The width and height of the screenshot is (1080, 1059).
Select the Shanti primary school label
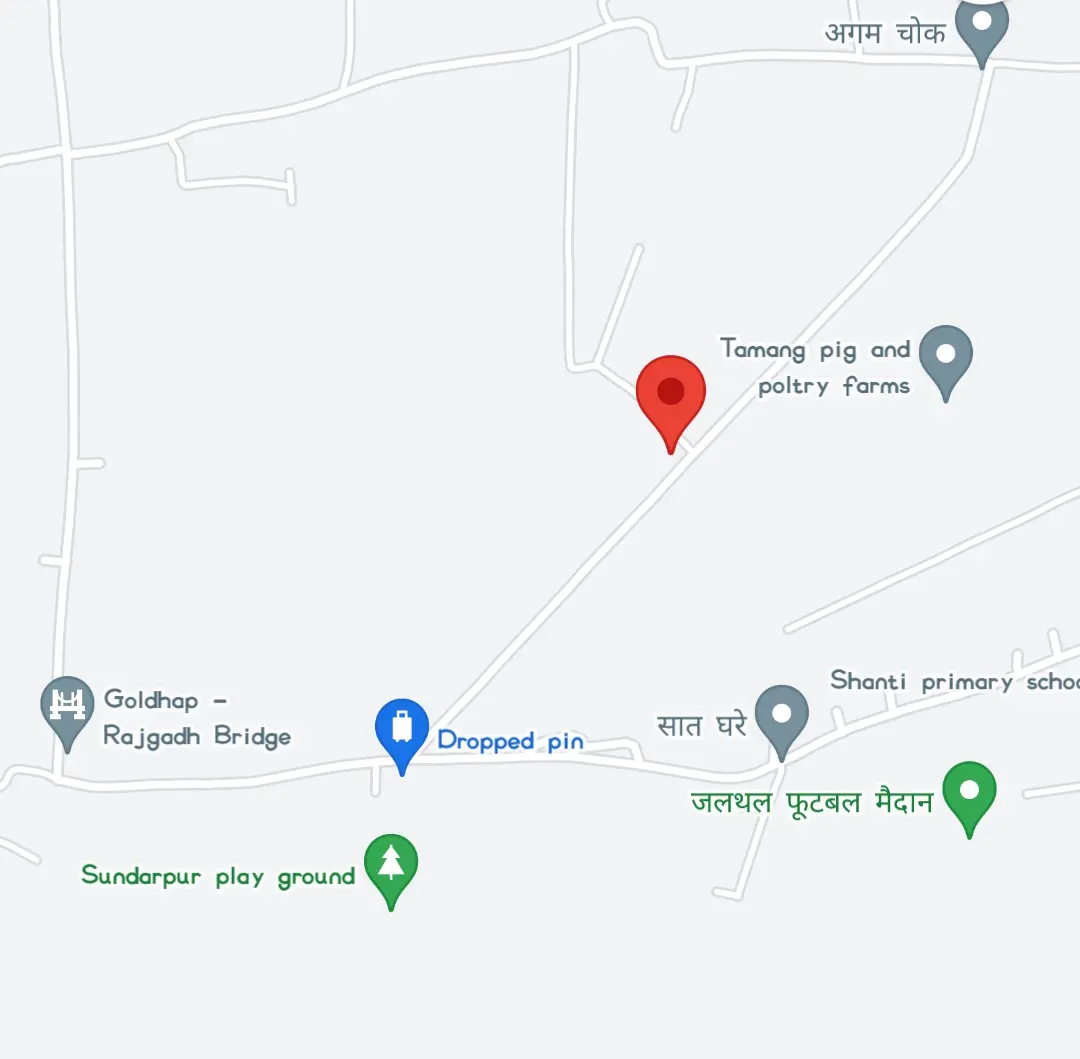pos(952,682)
